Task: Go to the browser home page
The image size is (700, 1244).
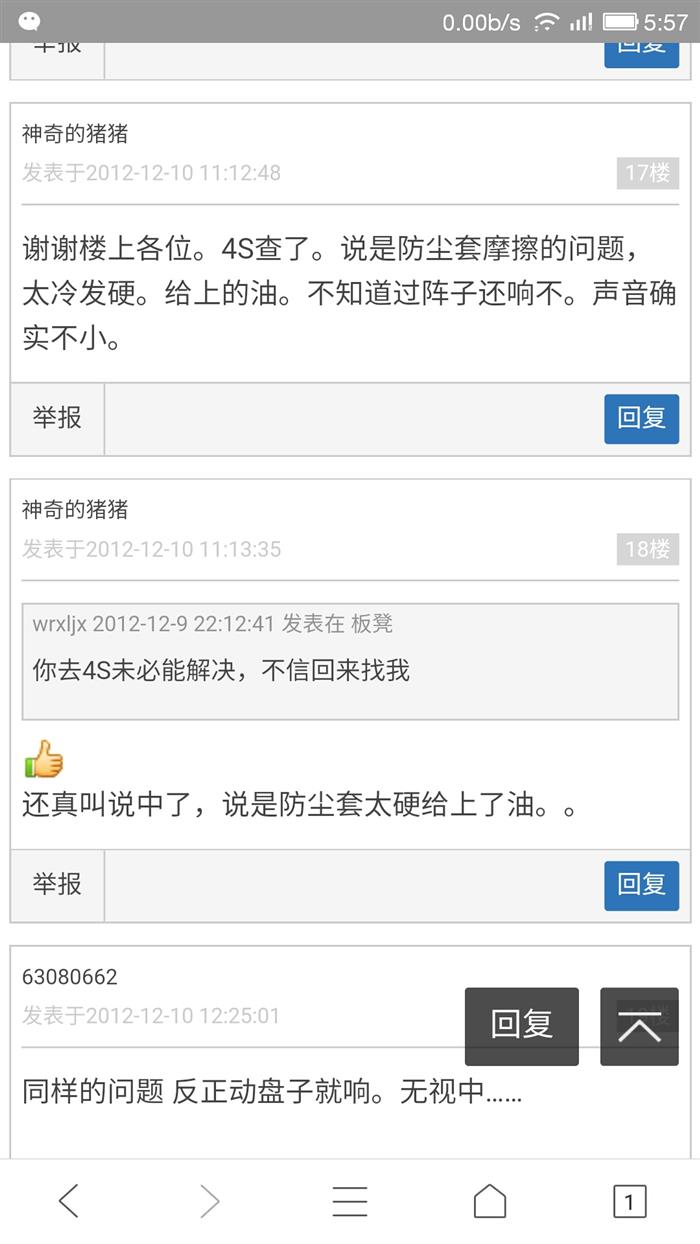Action: tap(489, 1201)
